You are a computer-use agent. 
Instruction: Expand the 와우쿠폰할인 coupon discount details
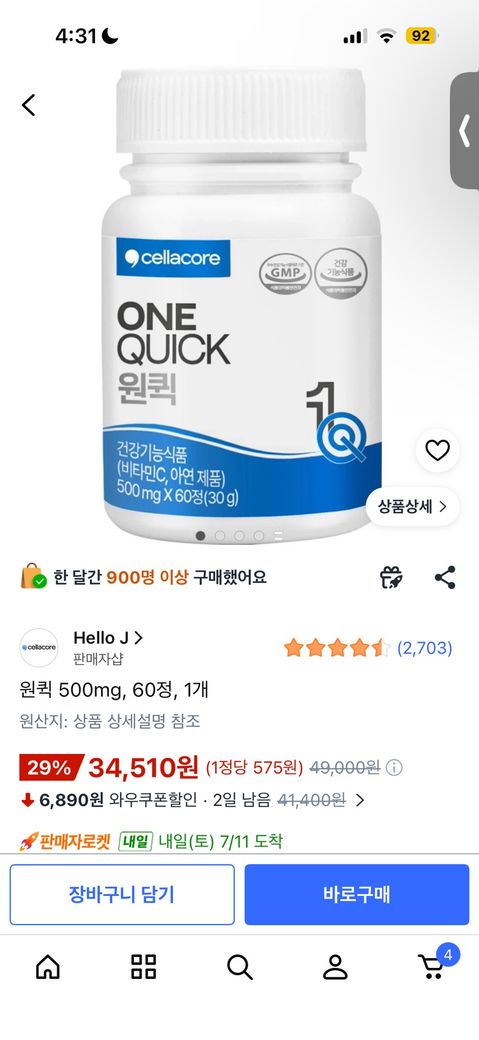[x=360, y=801]
